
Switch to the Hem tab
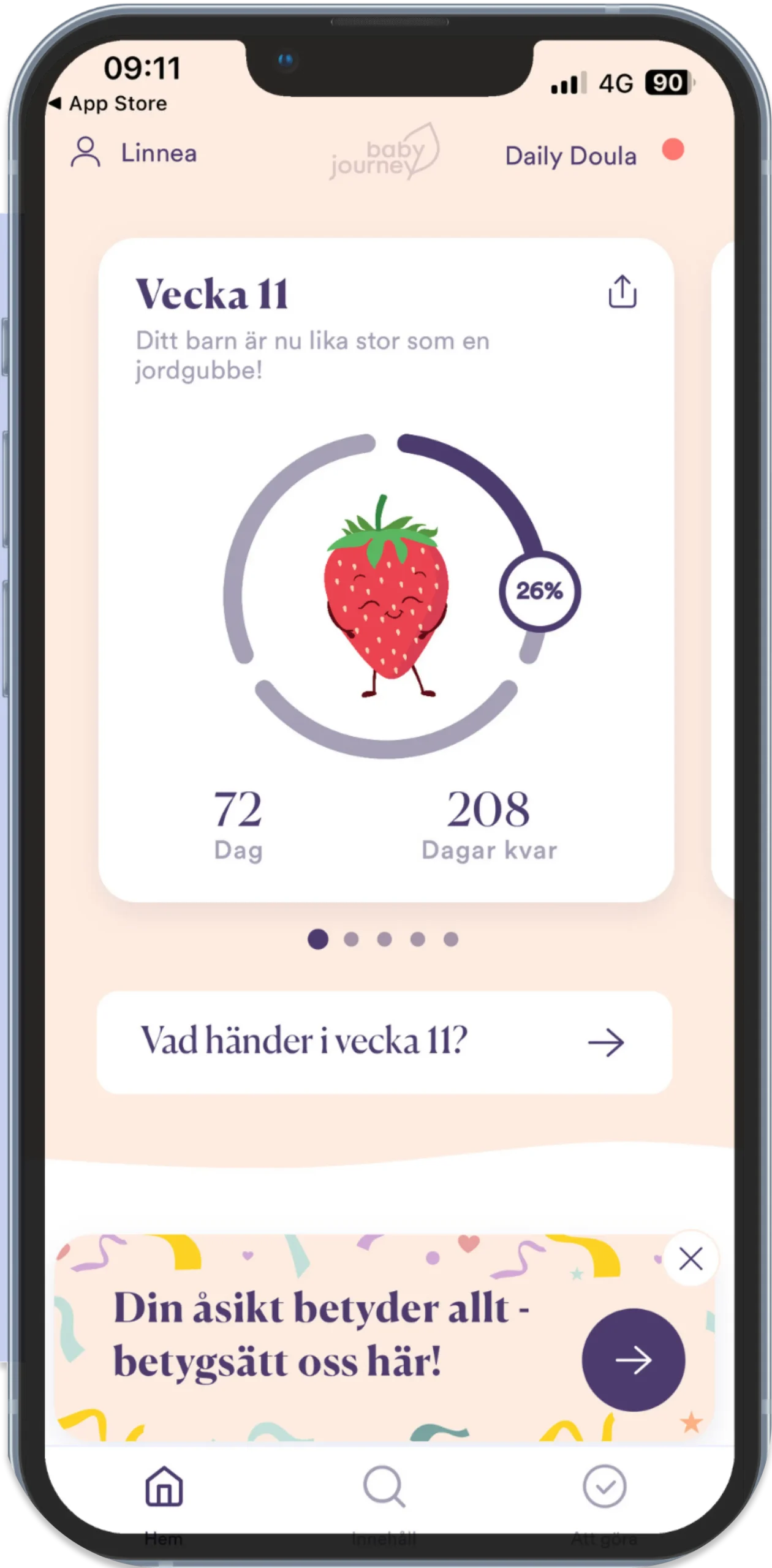tap(164, 1487)
